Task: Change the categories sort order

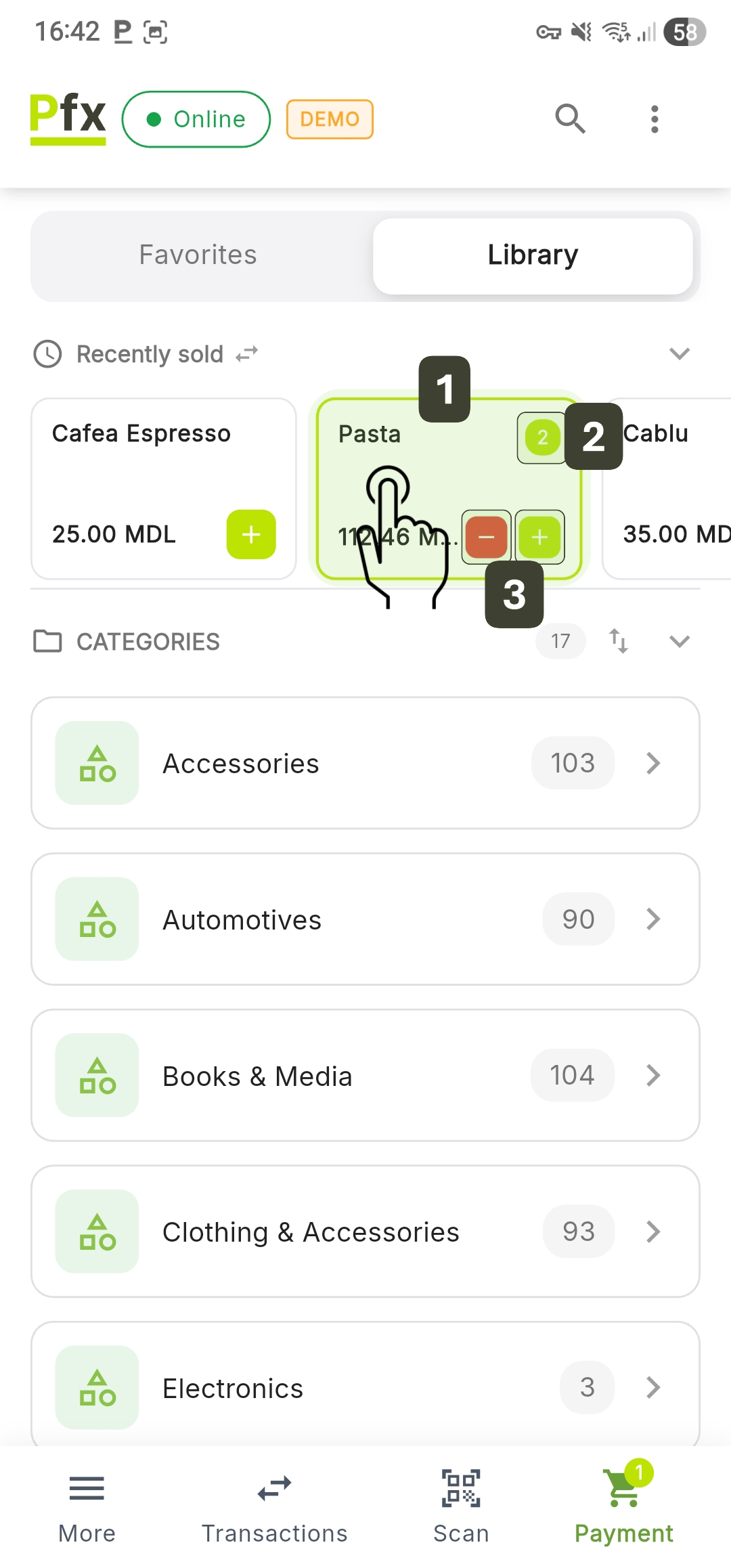Action: [x=618, y=640]
